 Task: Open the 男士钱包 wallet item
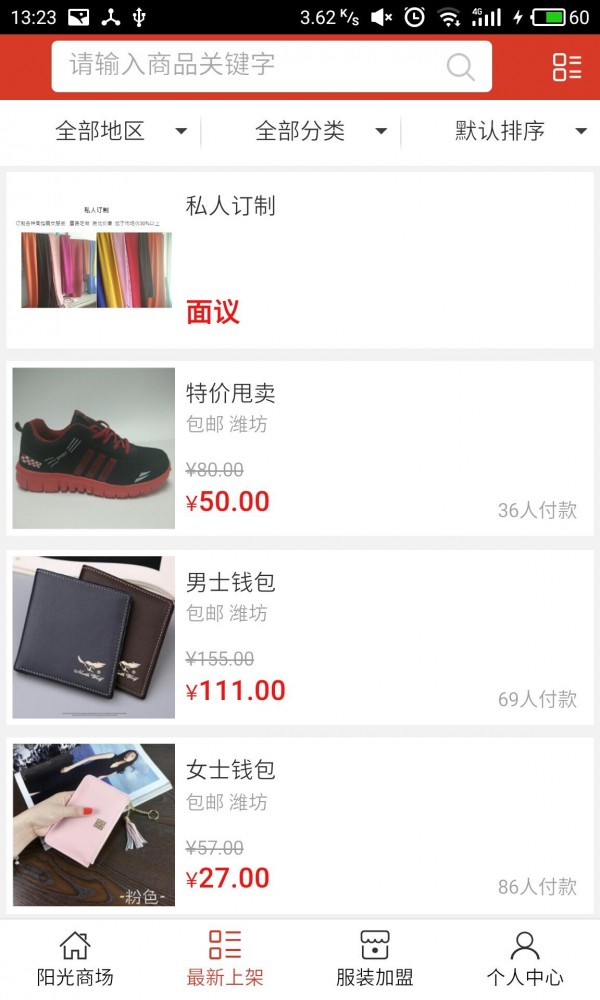point(300,637)
